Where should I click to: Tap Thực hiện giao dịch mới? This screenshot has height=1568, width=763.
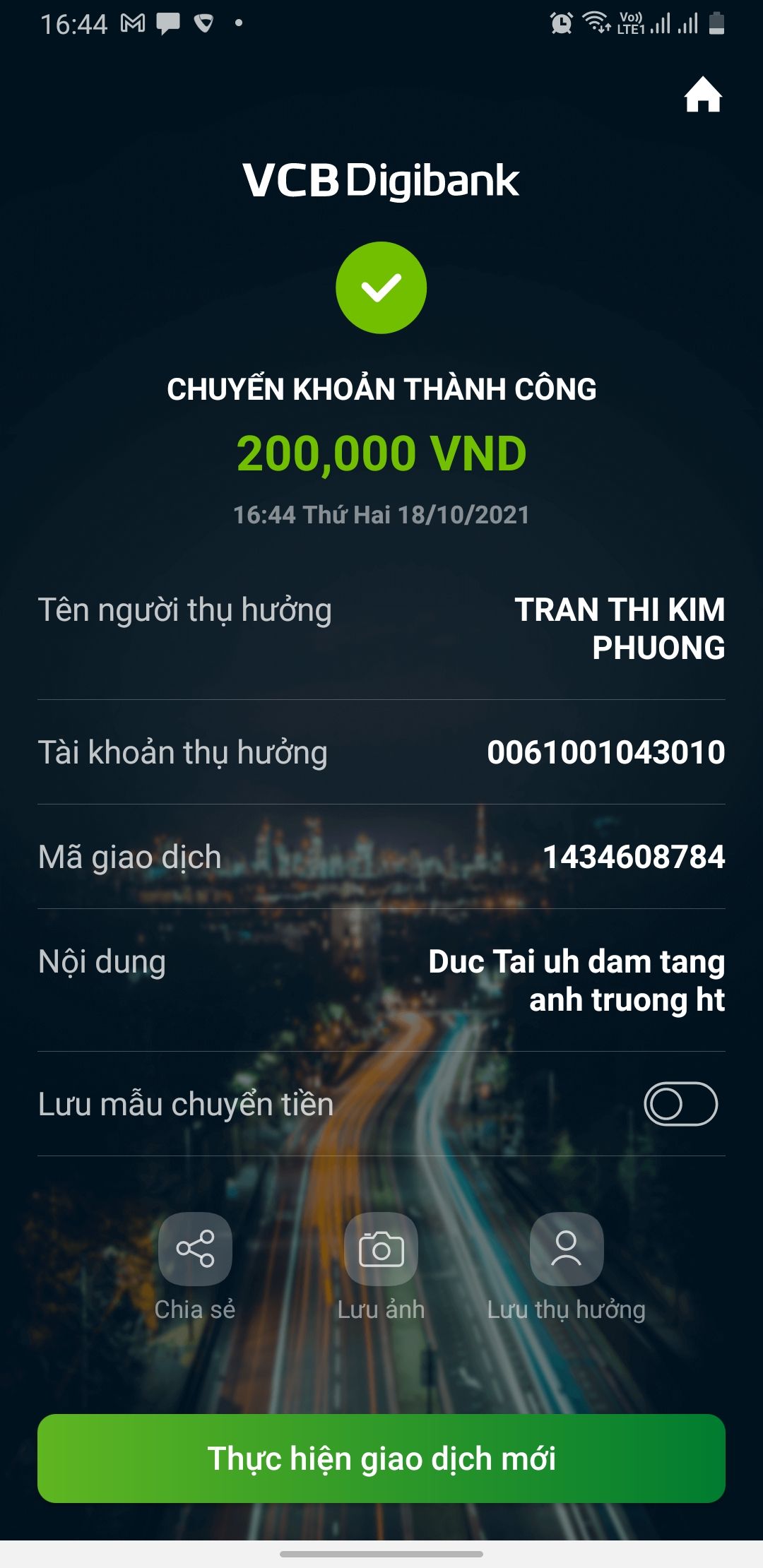pyautogui.click(x=381, y=1459)
